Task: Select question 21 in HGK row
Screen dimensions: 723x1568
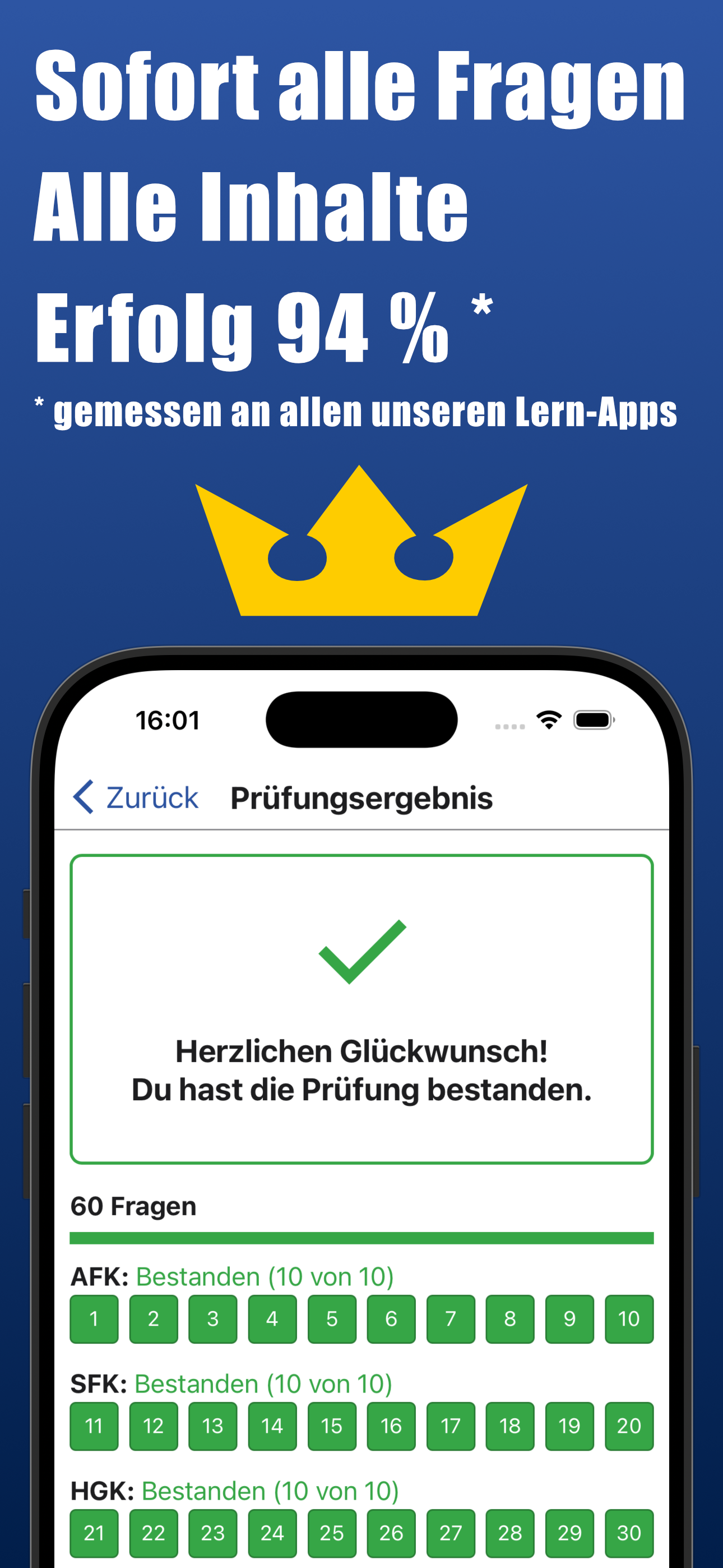Action: (x=94, y=1534)
